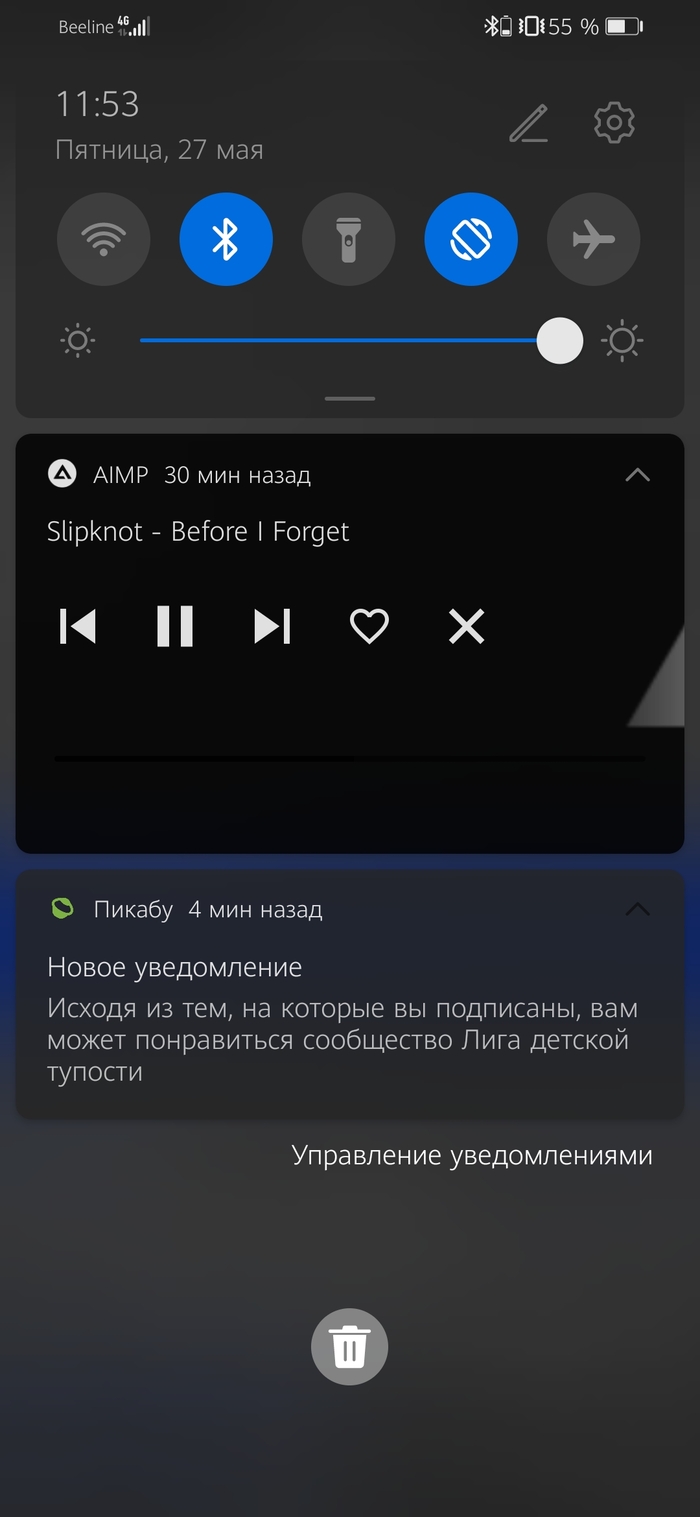Switch on the flashlight
Image resolution: width=700 pixels, height=1517 pixels.
click(348, 240)
